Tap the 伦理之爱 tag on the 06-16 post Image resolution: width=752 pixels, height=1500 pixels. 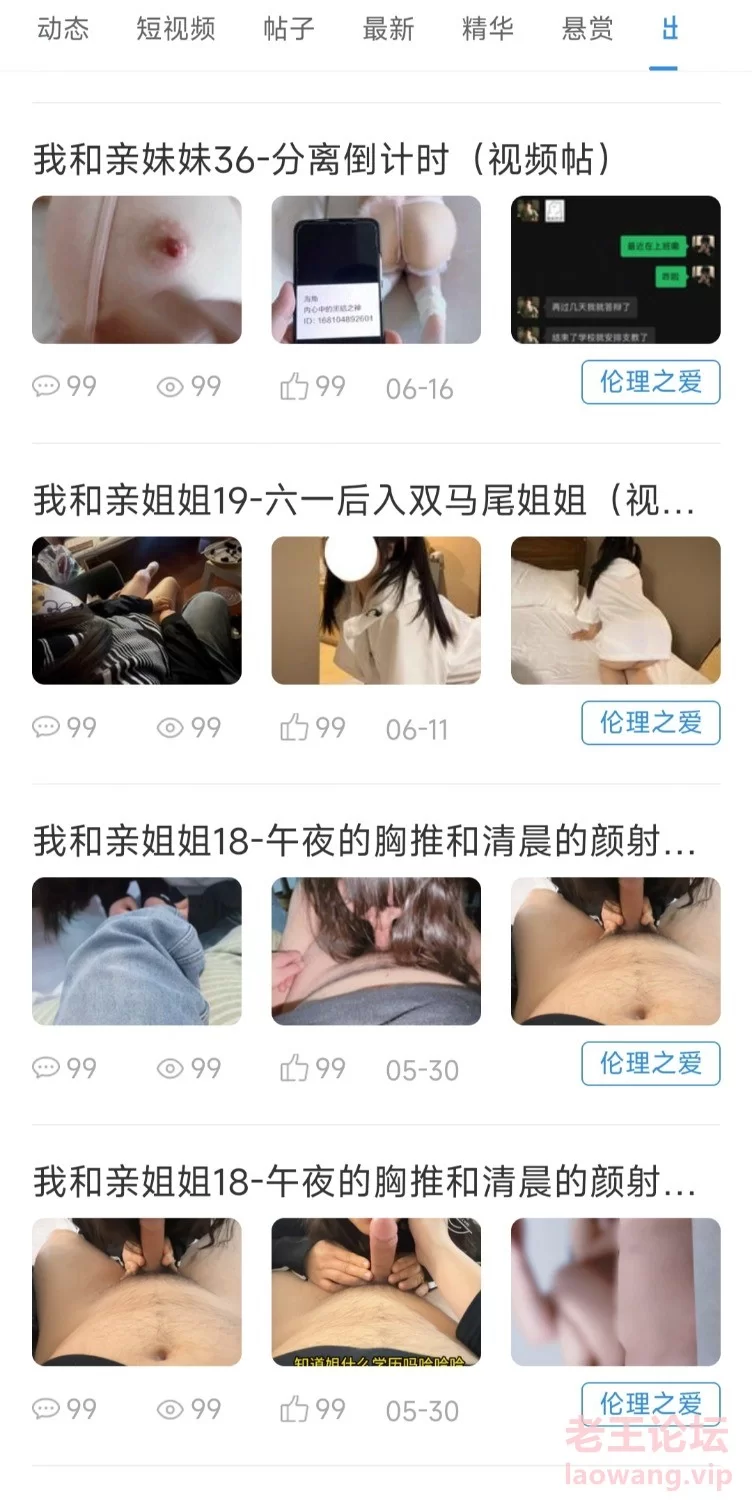pyautogui.click(x=650, y=382)
